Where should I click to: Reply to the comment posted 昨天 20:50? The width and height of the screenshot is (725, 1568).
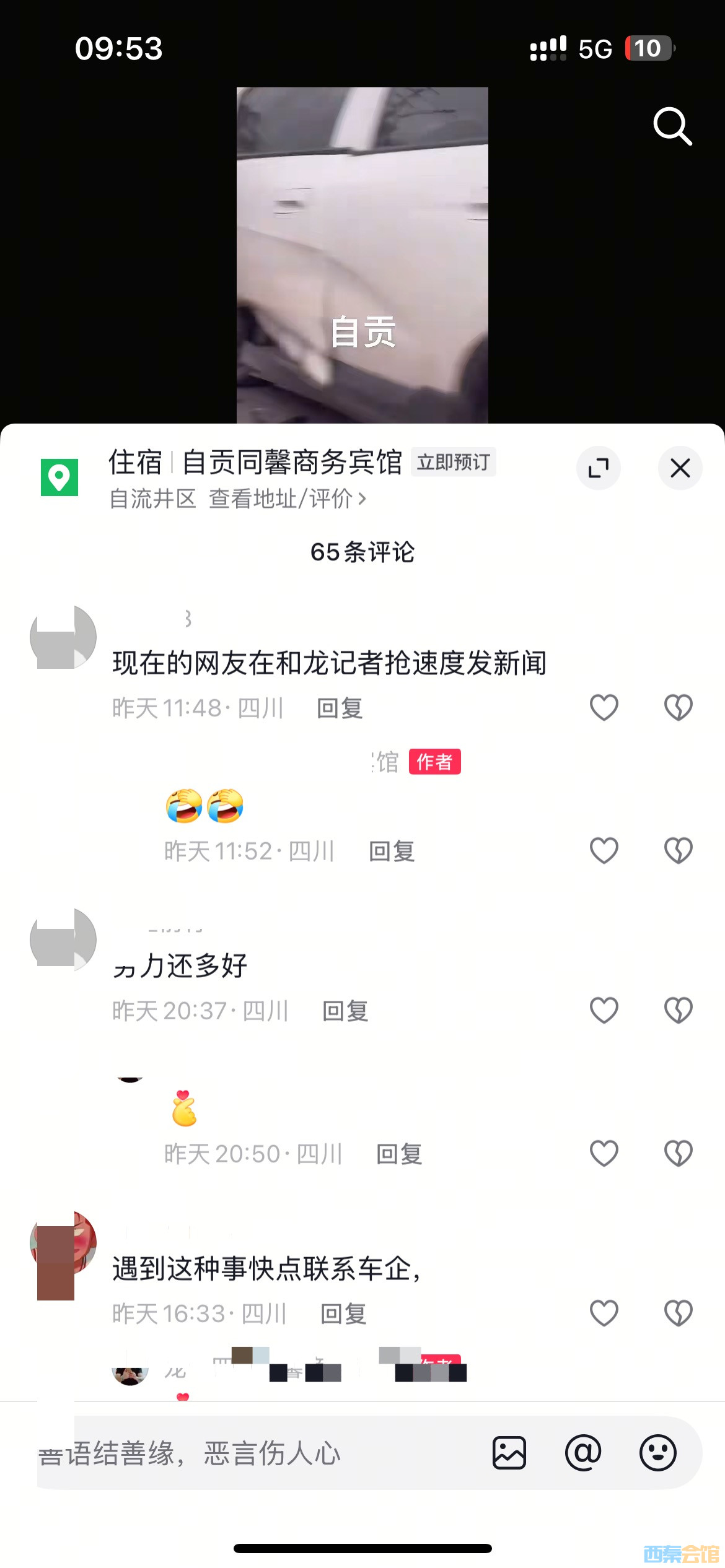(399, 1154)
